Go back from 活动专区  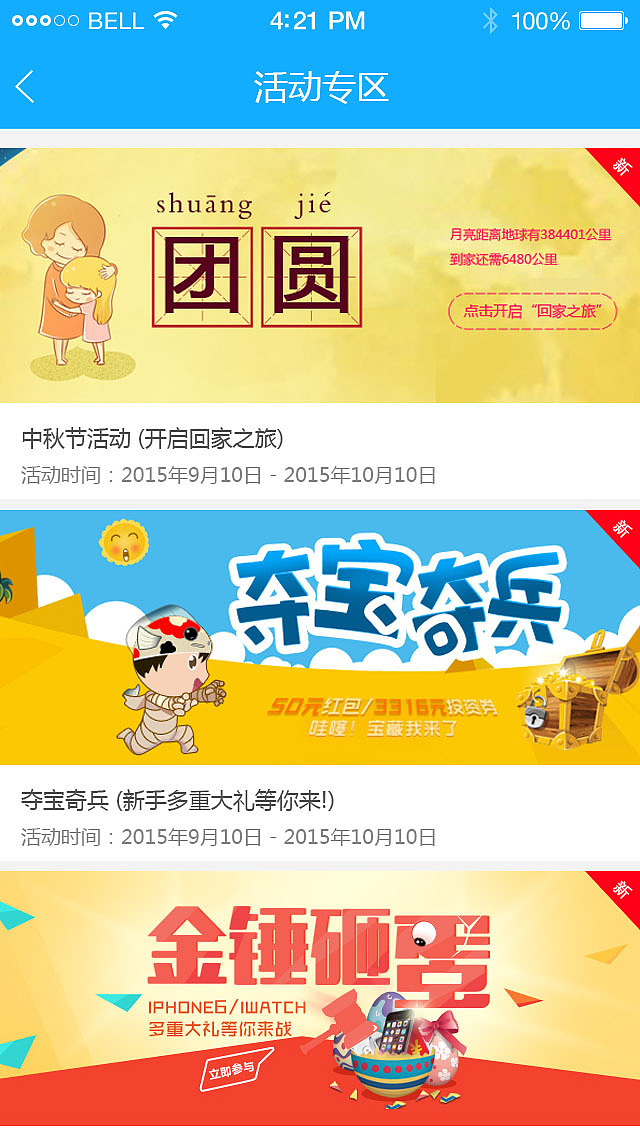26,87
